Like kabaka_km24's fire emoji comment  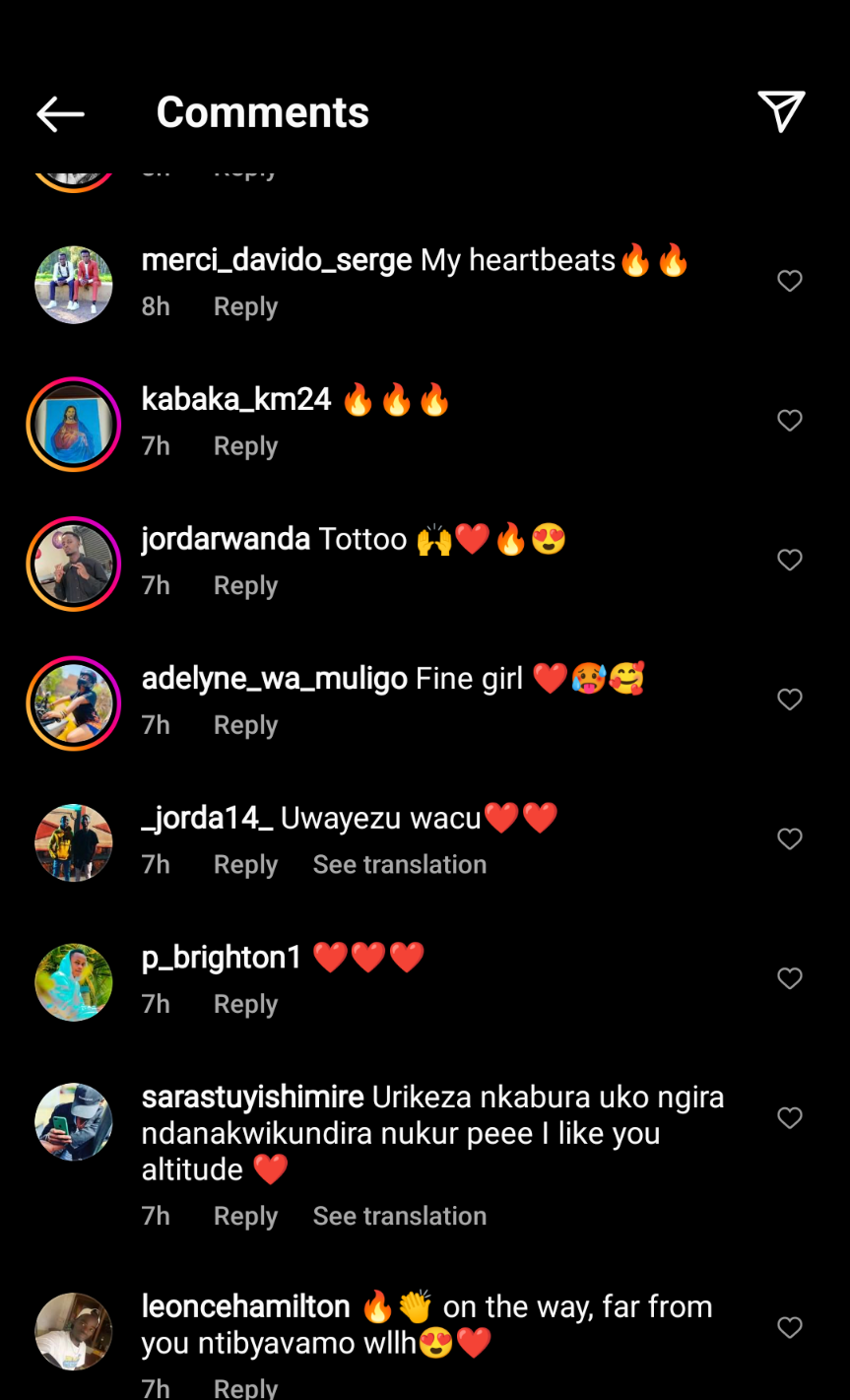coord(789,421)
